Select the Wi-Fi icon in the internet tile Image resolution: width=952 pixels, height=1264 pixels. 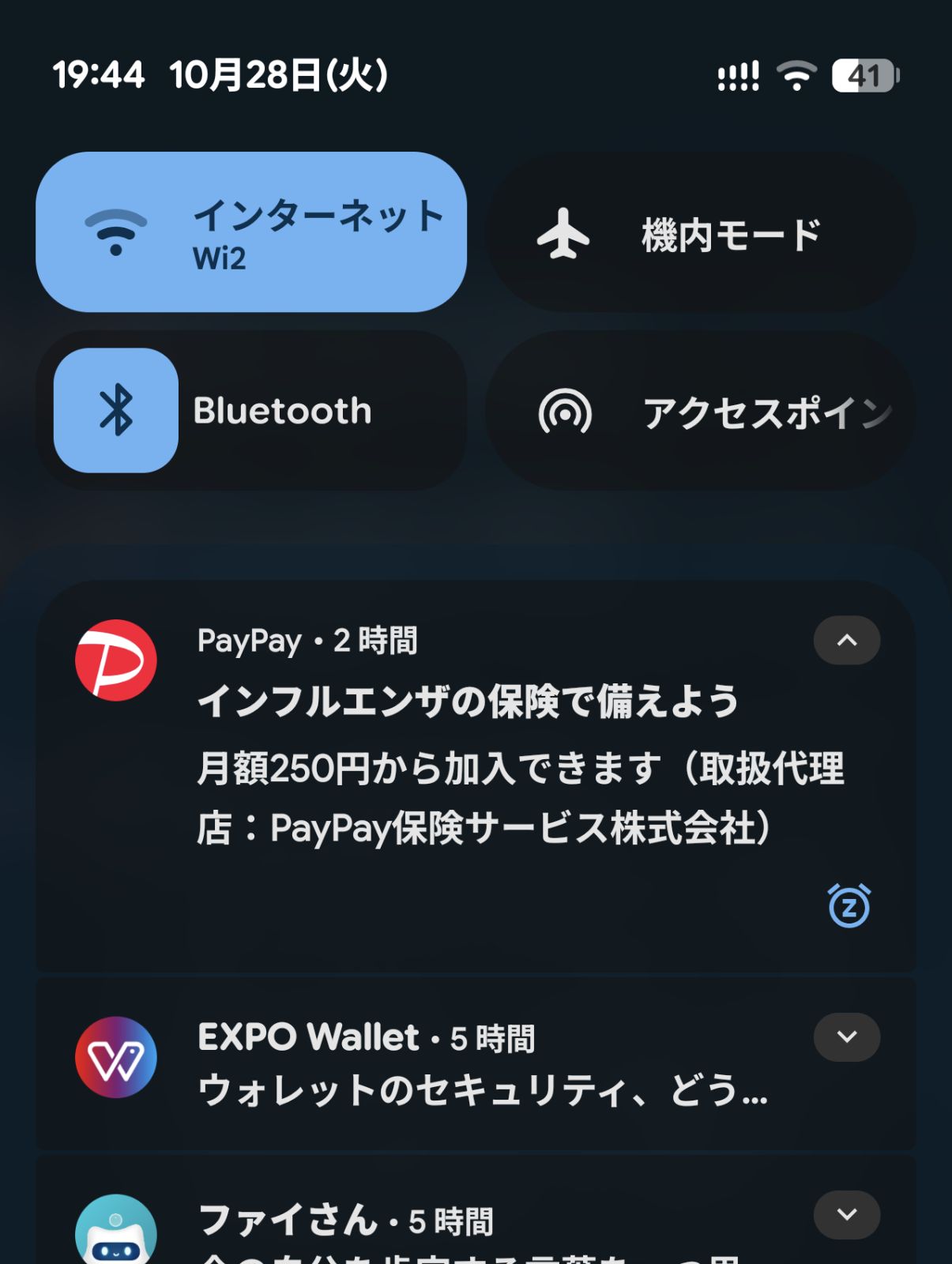click(115, 231)
